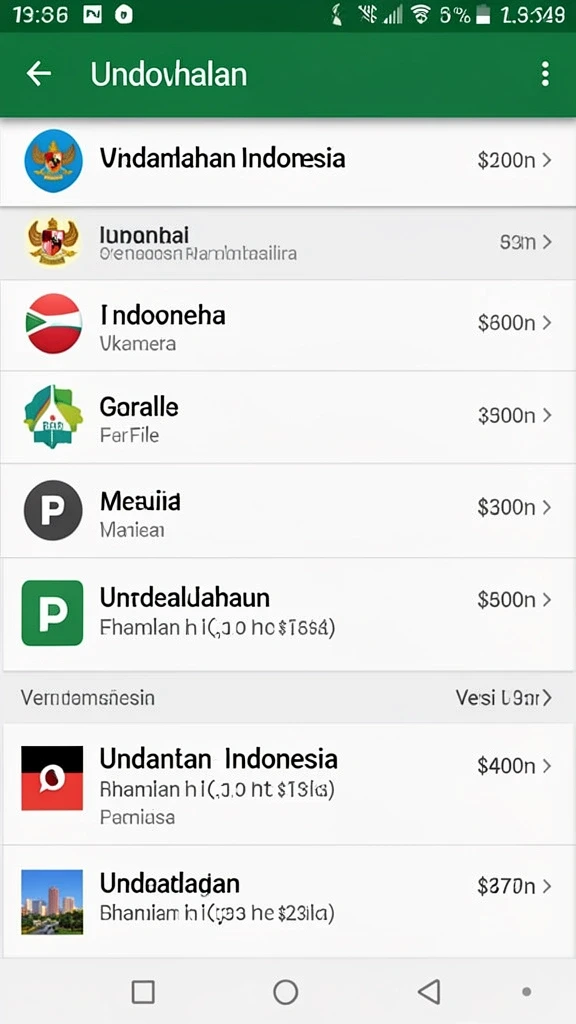Select the Goralle FarFile entry
This screenshot has height=1024, width=576.
tap(288, 417)
